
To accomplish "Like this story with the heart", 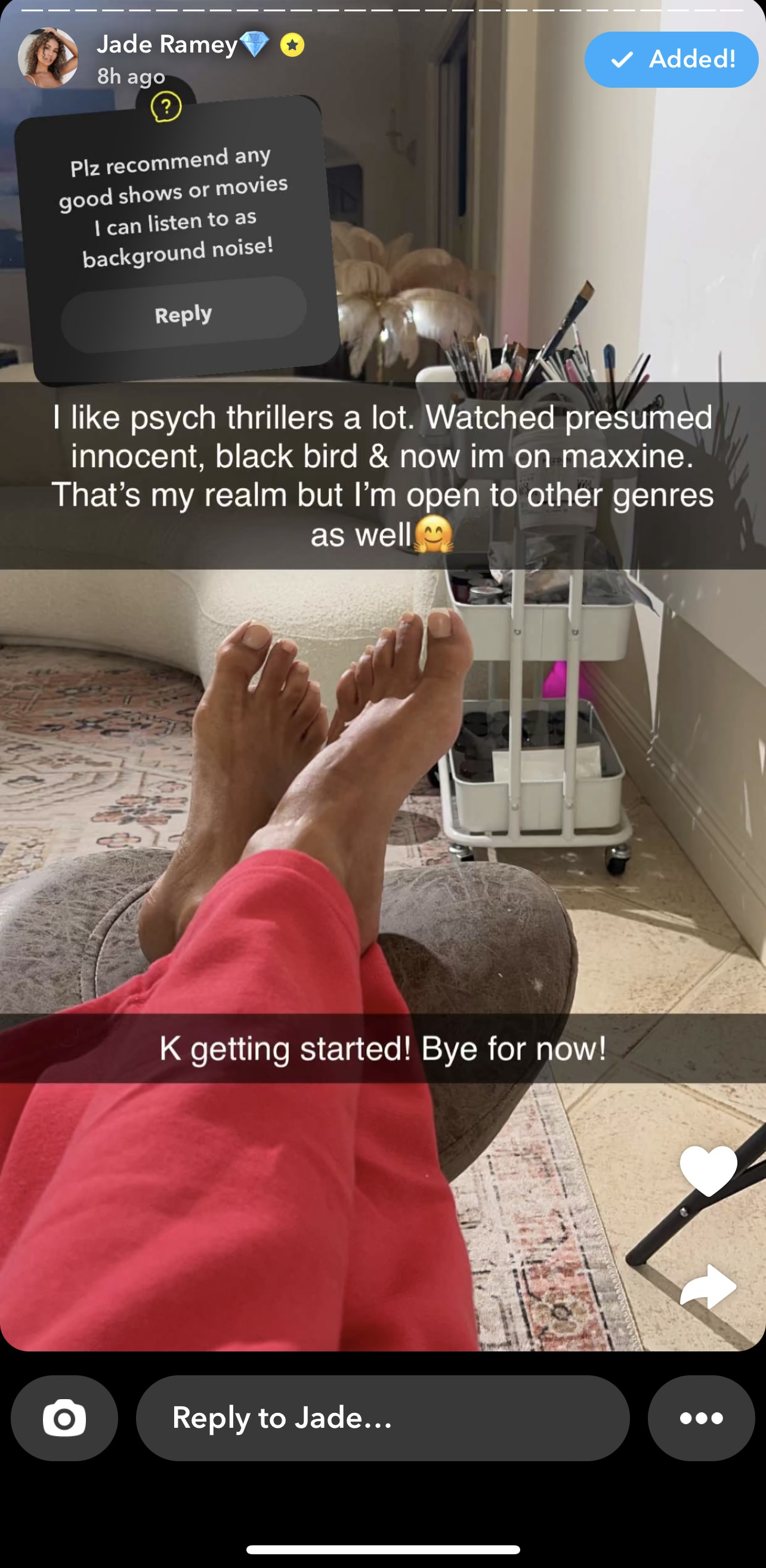I will 708,1170.
